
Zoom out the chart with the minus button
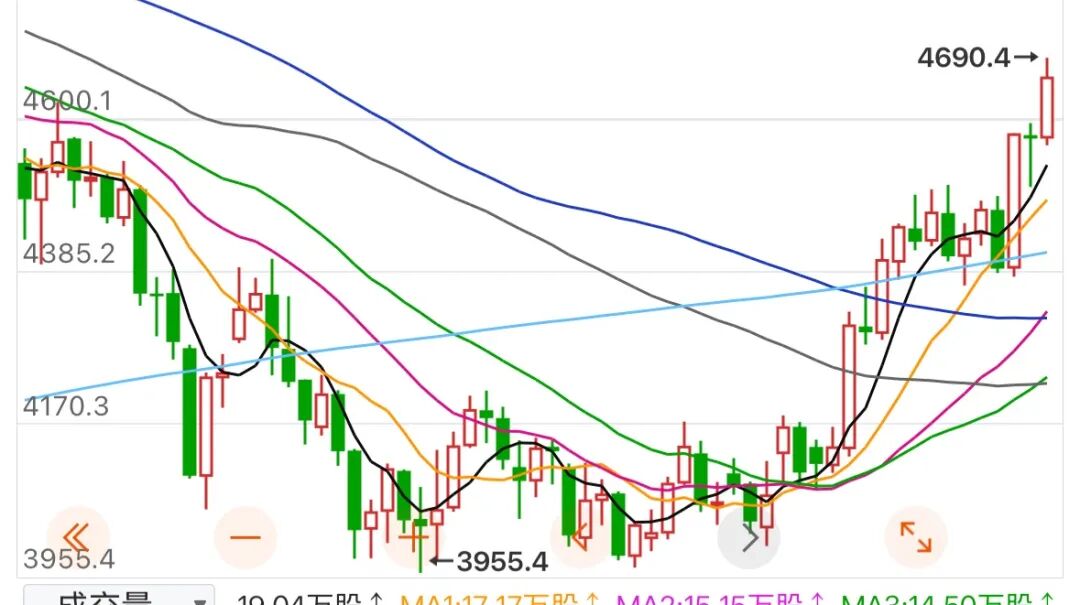[x=245, y=537]
